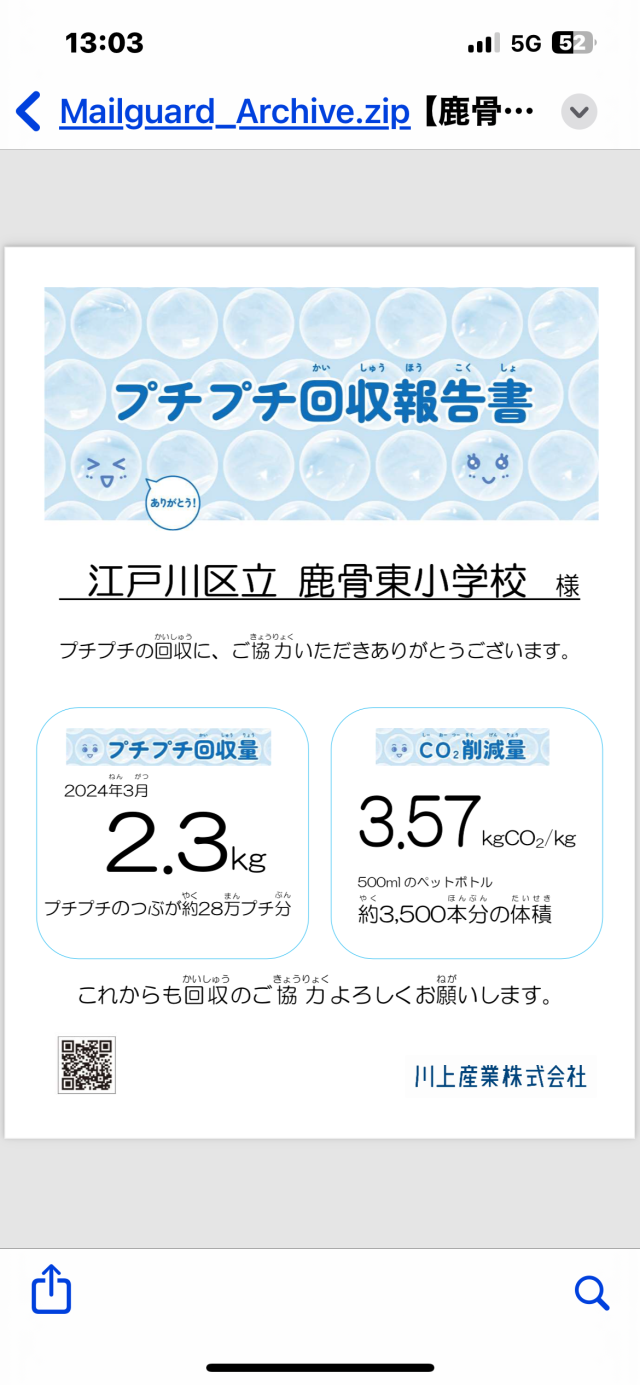
Task: Share this document
Action: (51, 1291)
